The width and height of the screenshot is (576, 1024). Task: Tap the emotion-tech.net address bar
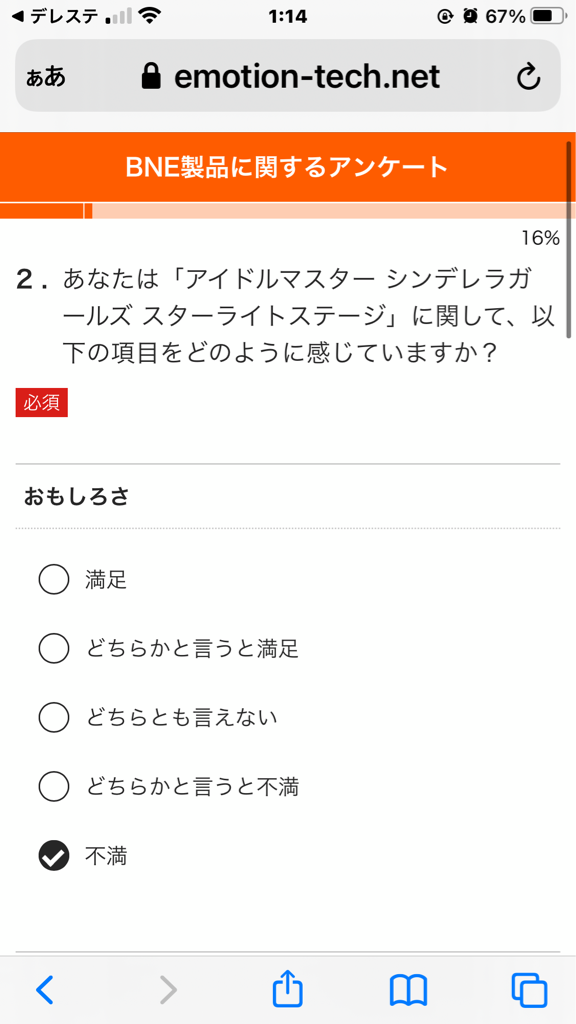pos(288,76)
